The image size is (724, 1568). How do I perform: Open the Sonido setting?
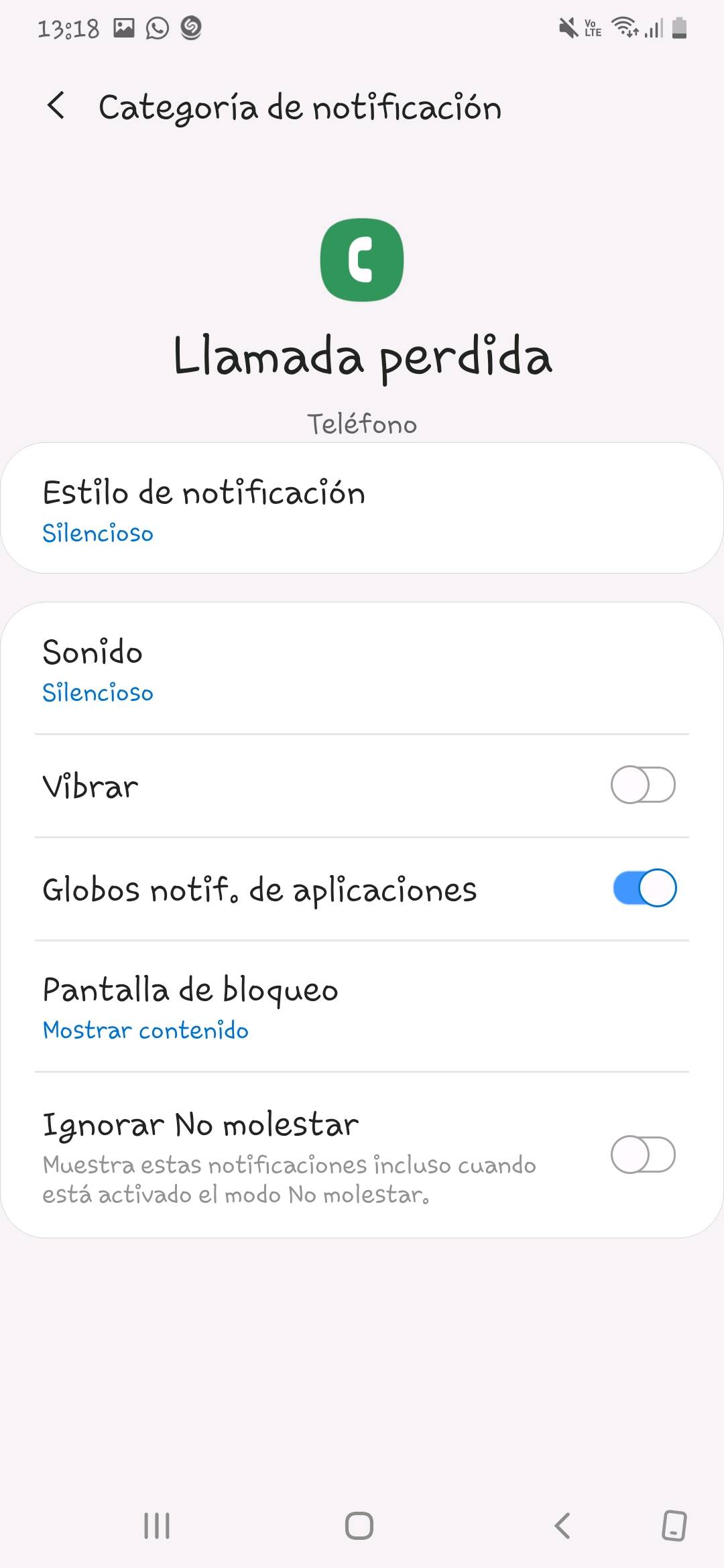click(362, 669)
